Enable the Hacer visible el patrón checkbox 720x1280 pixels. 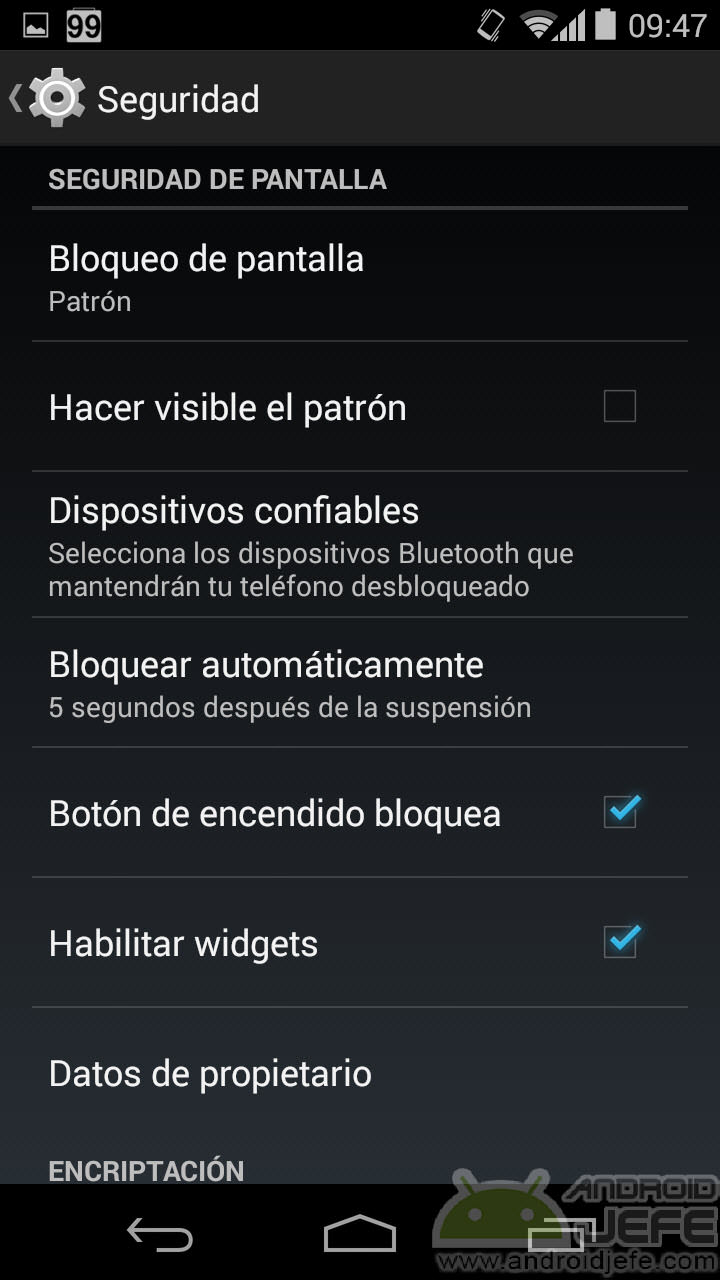(x=620, y=406)
